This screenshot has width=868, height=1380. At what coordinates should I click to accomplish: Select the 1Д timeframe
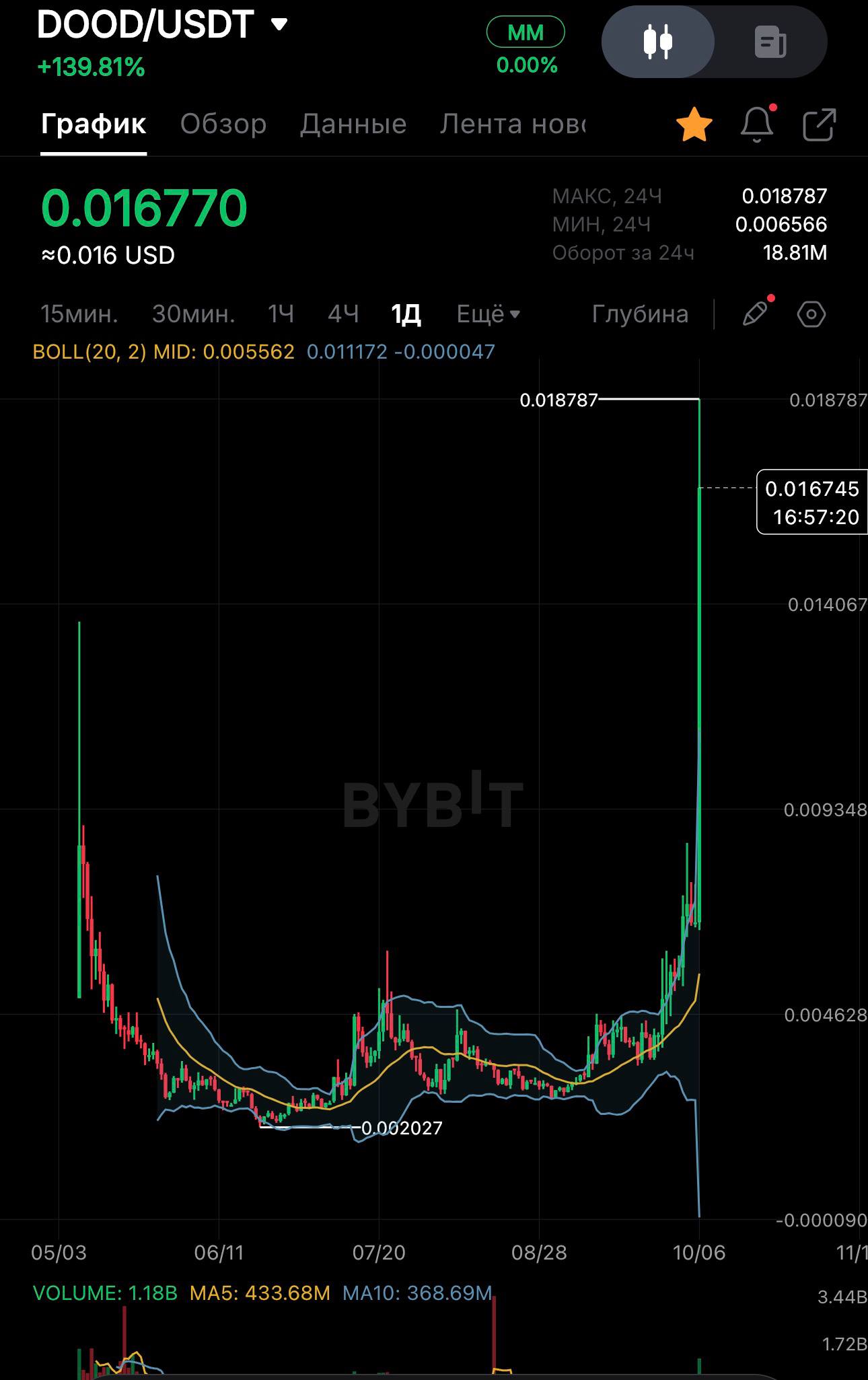tap(406, 314)
